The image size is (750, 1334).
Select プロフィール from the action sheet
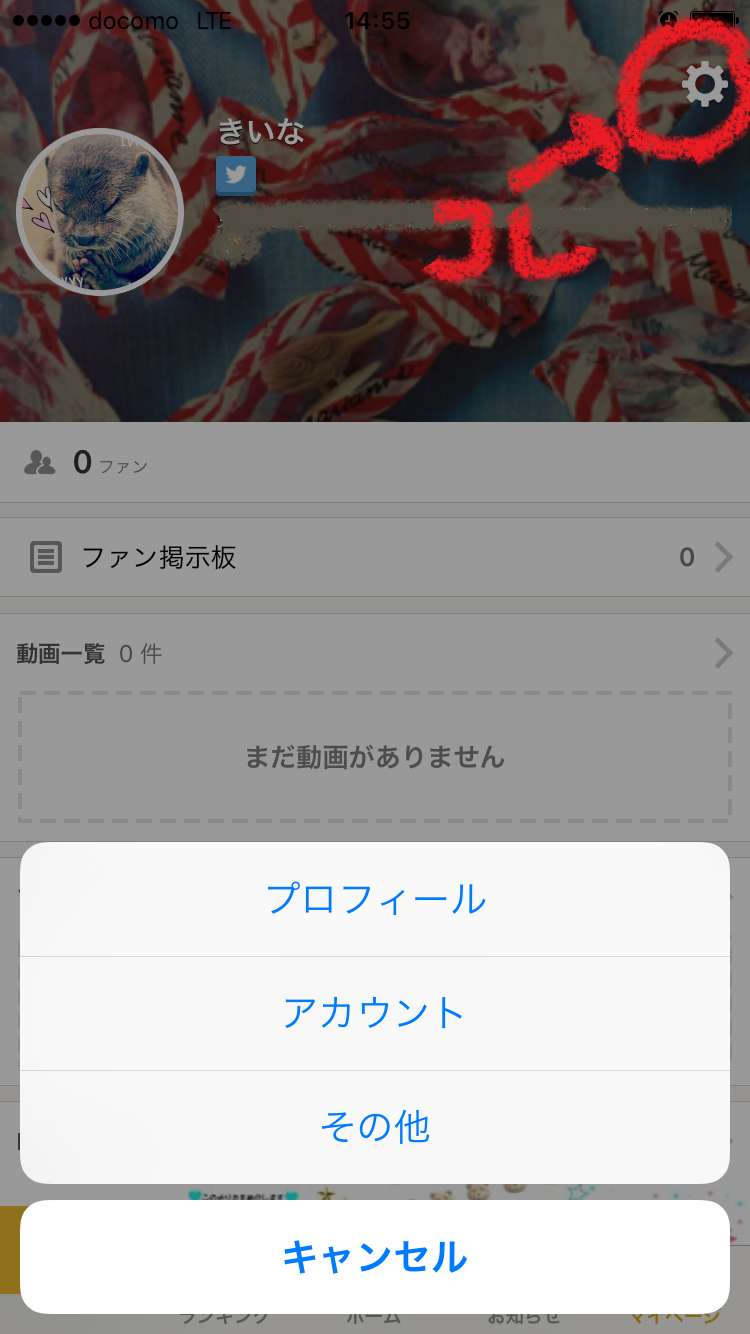[375, 899]
